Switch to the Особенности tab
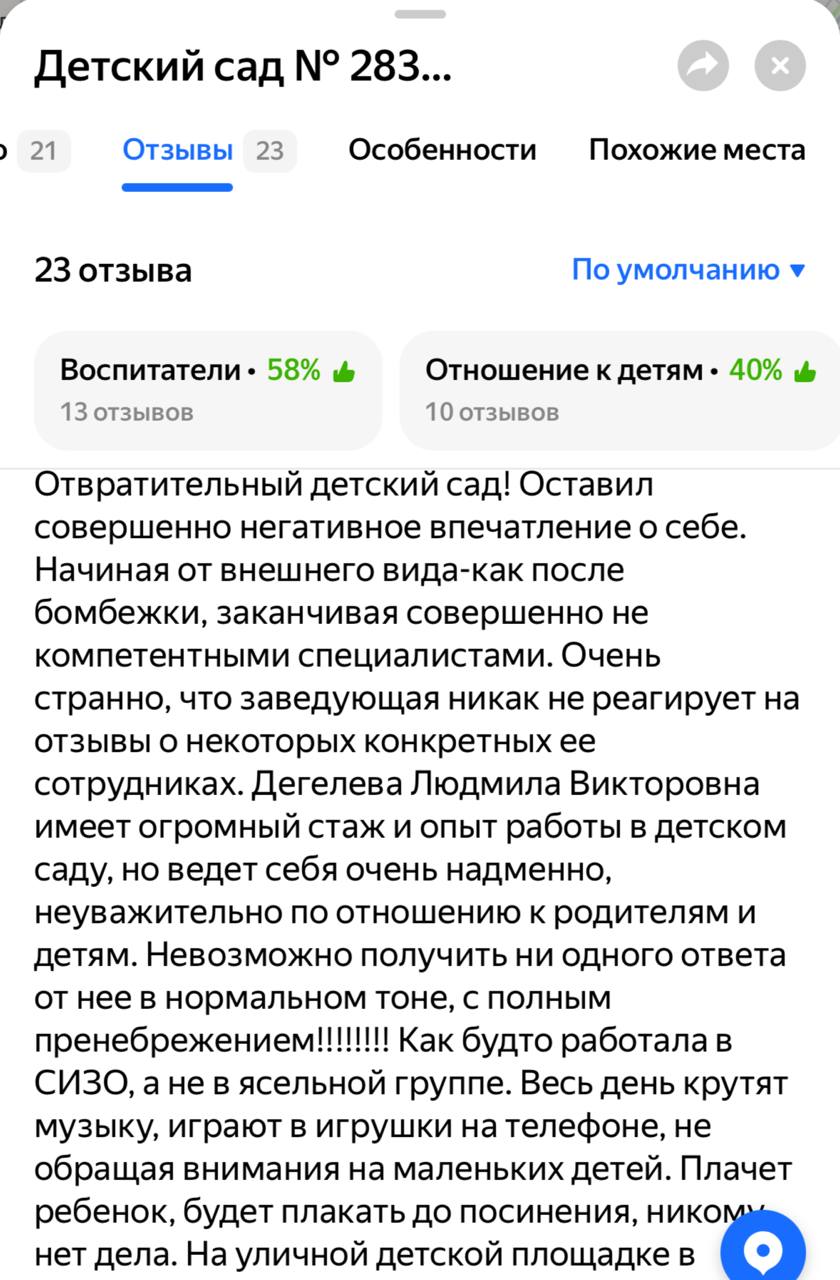The image size is (840, 1280). tap(442, 151)
